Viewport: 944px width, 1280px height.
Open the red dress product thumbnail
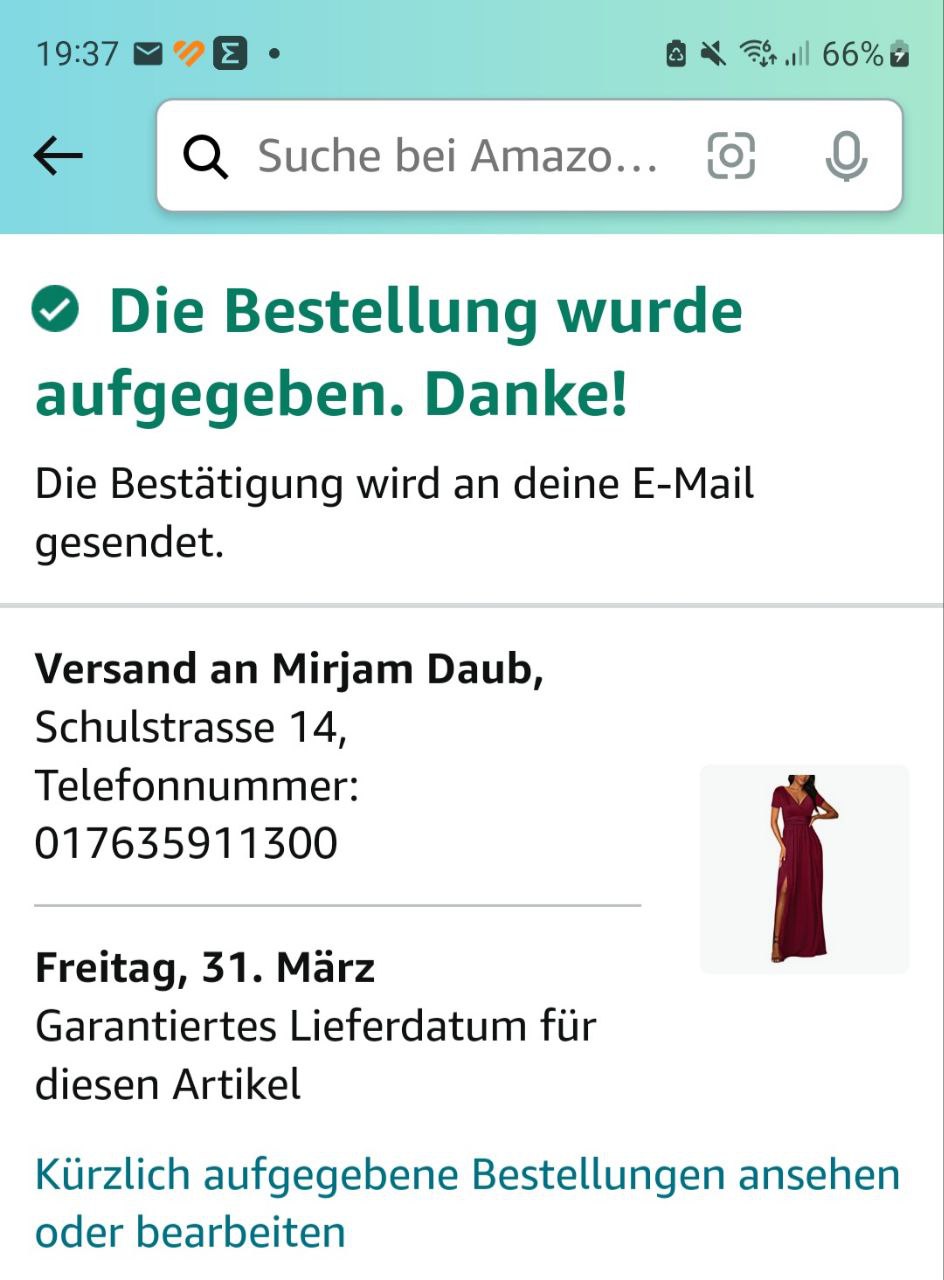pyautogui.click(x=804, y=869)
